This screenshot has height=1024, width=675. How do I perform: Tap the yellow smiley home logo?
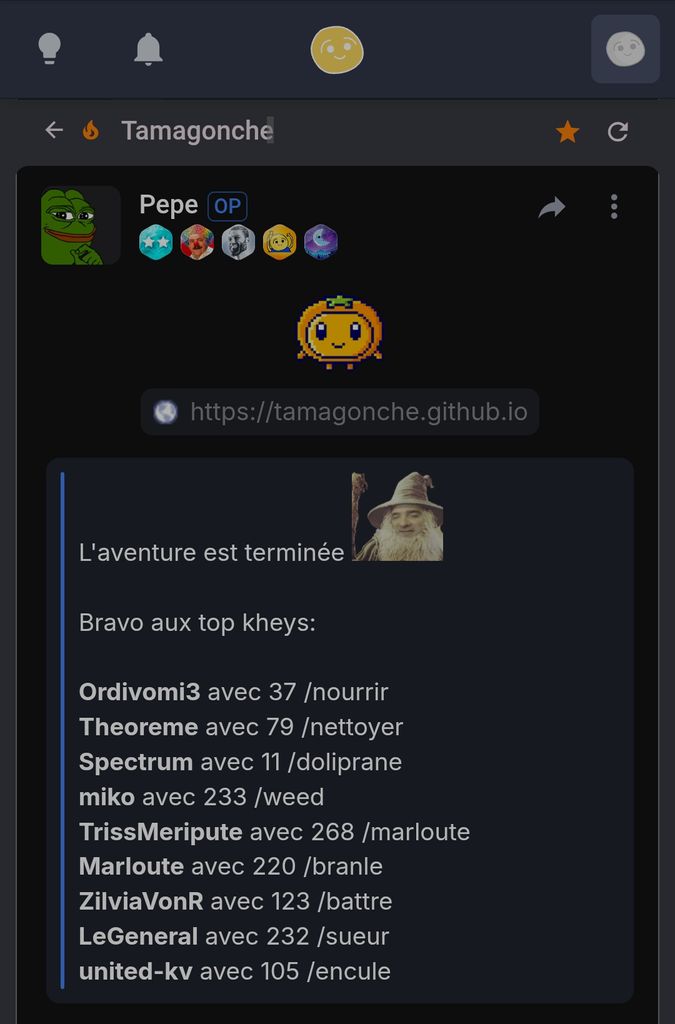tap(337, 50)
